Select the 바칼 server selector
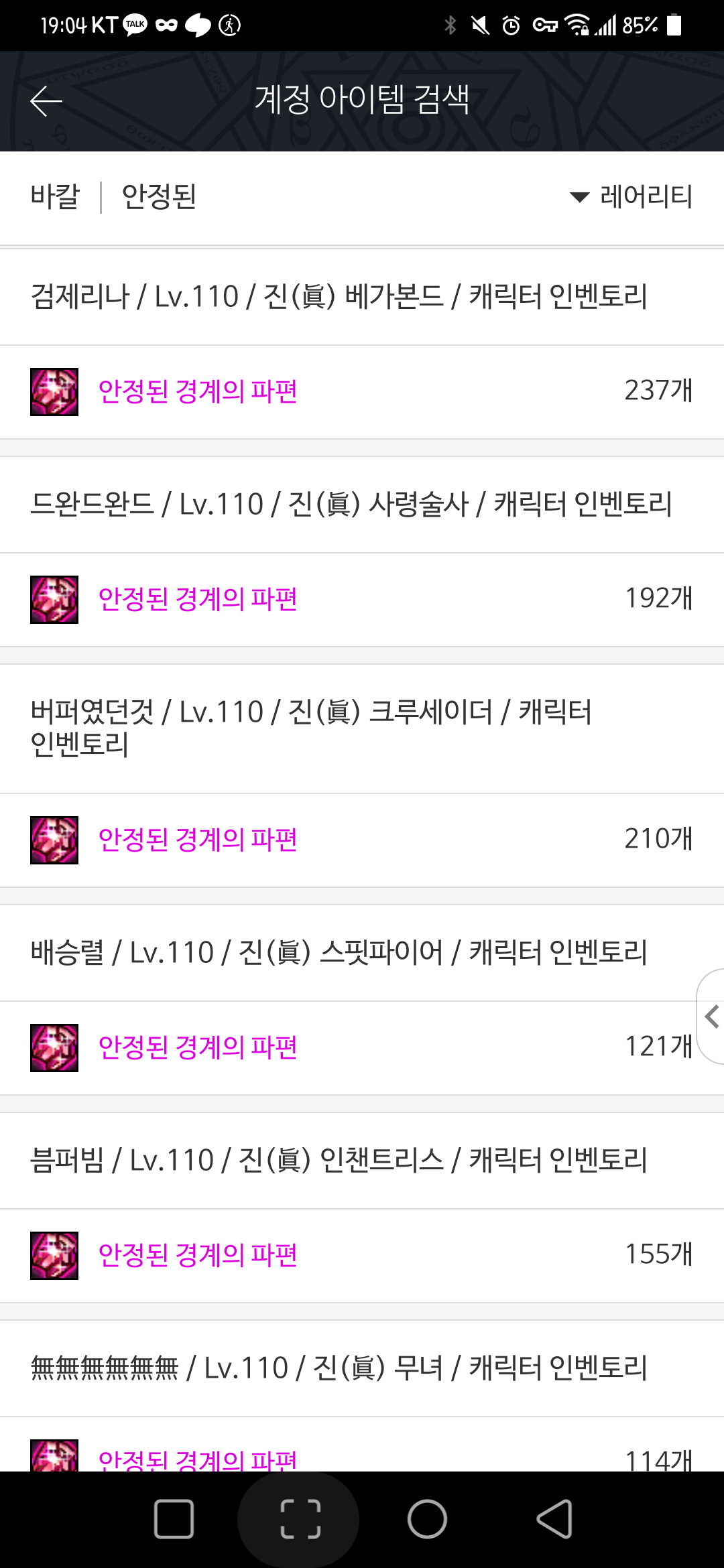724x1568 pixels. [55, 197]
